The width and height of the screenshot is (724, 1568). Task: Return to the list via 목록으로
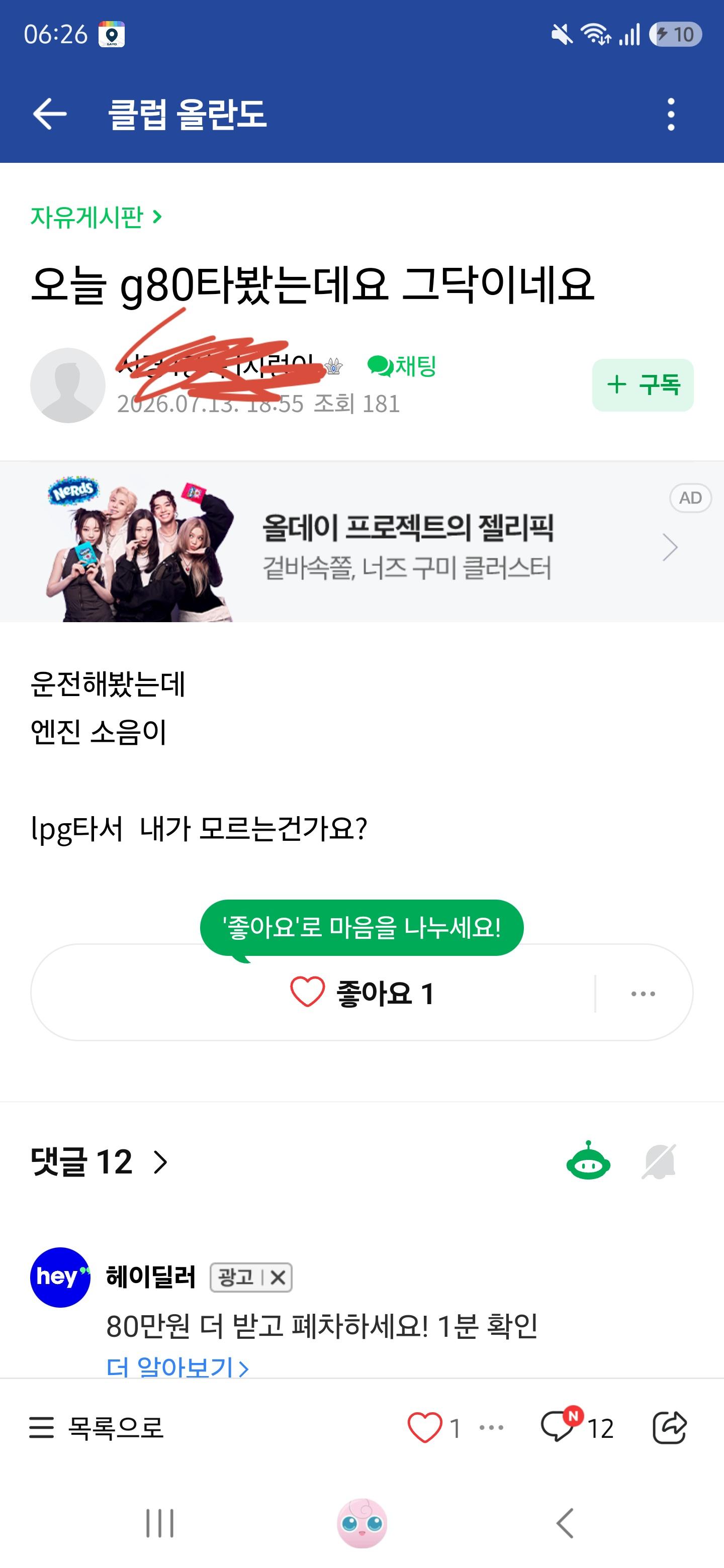[96, 1427]
